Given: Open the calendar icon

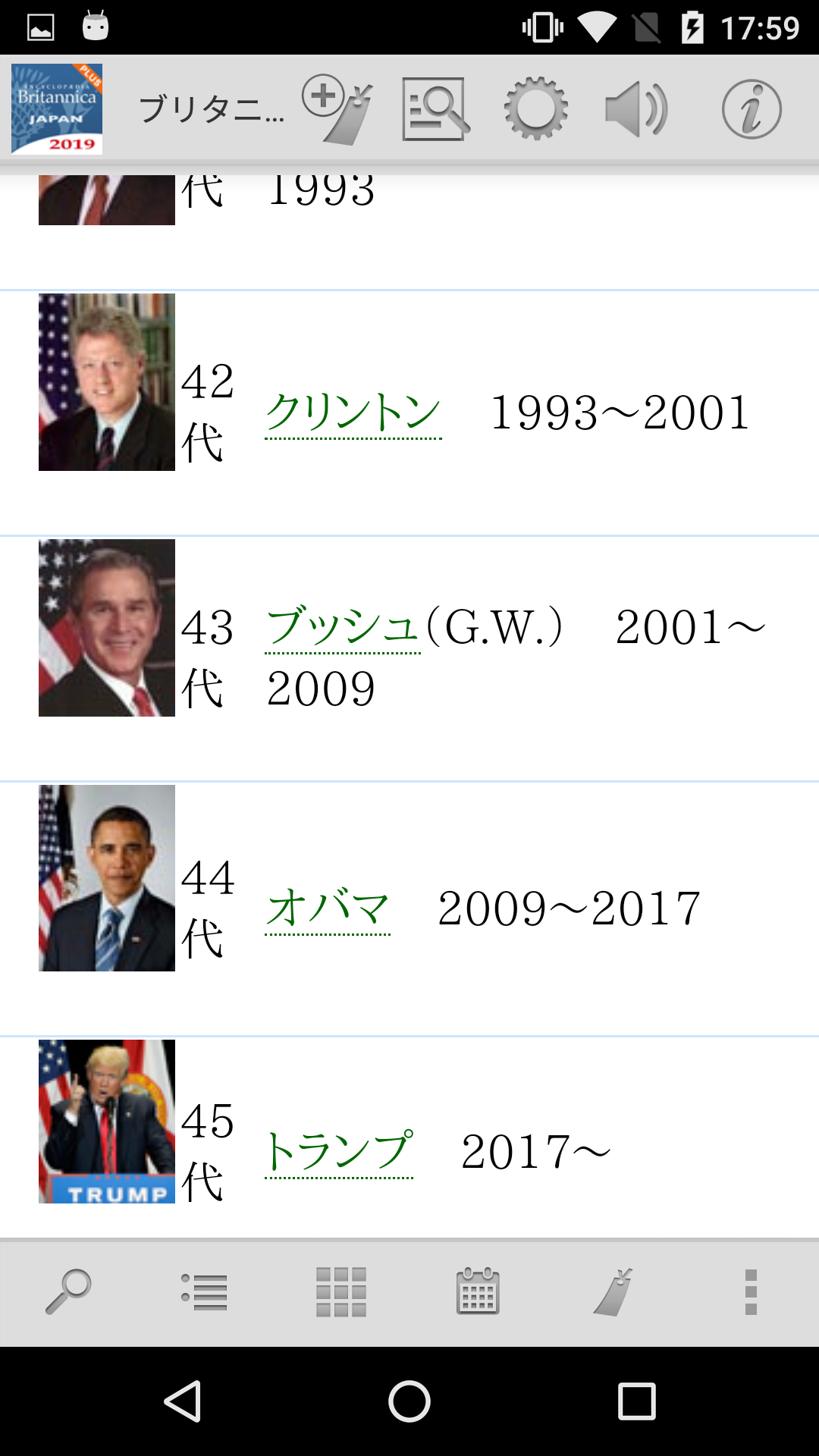Looking at the screenshot, I should click(x=478, y=1291).
